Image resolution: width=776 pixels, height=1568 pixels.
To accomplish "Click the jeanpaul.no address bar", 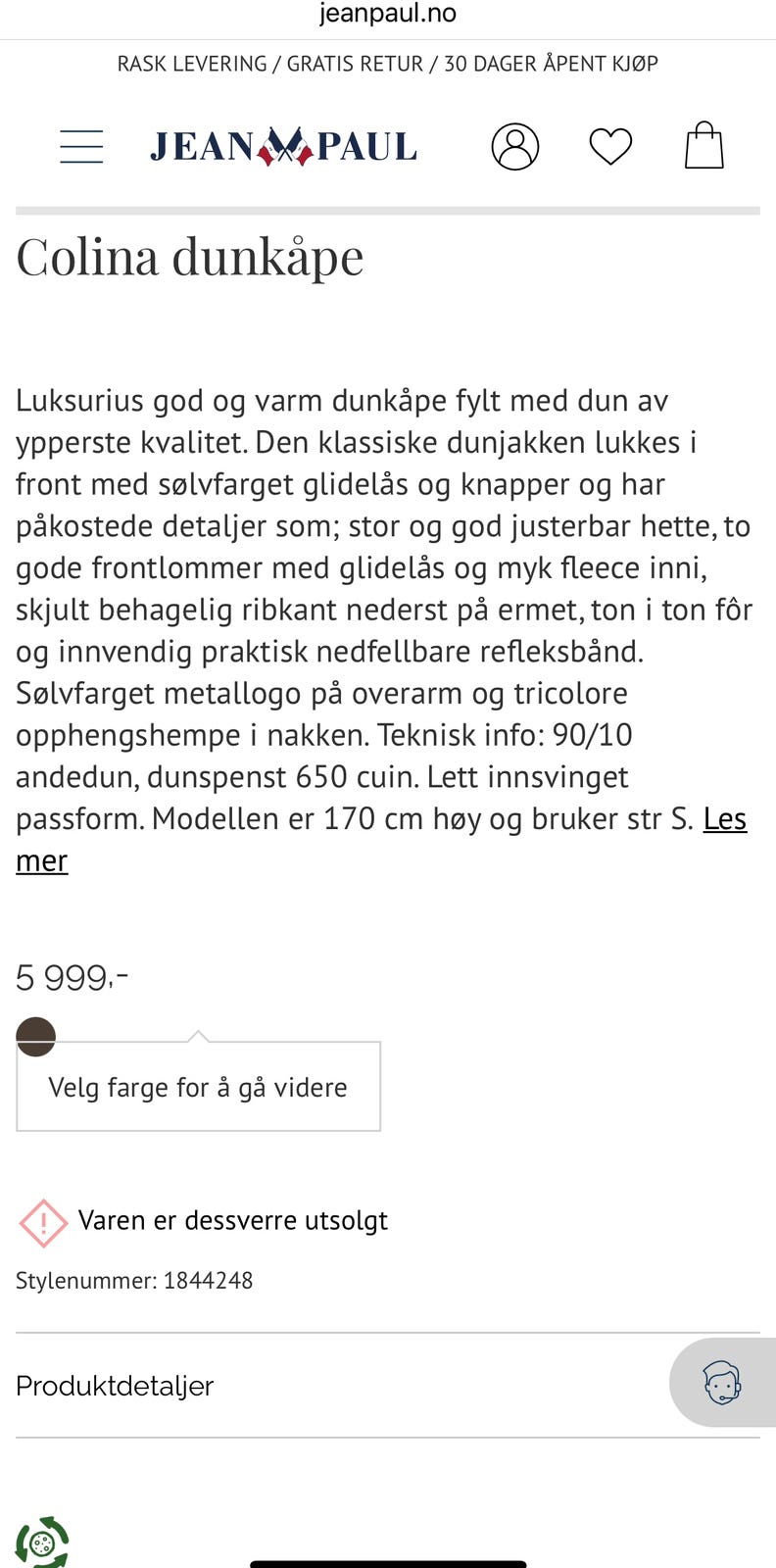I will 388,14.
